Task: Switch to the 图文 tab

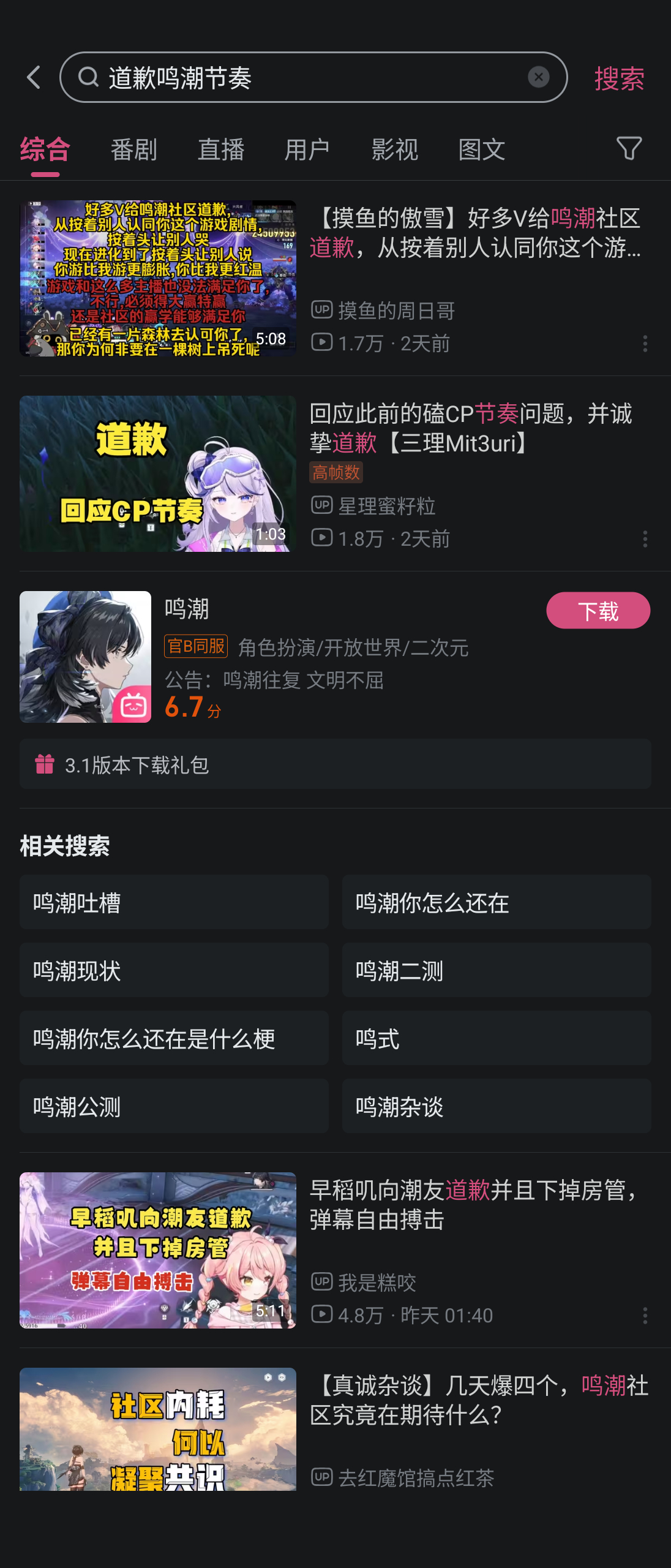Action: pos(482,149)
